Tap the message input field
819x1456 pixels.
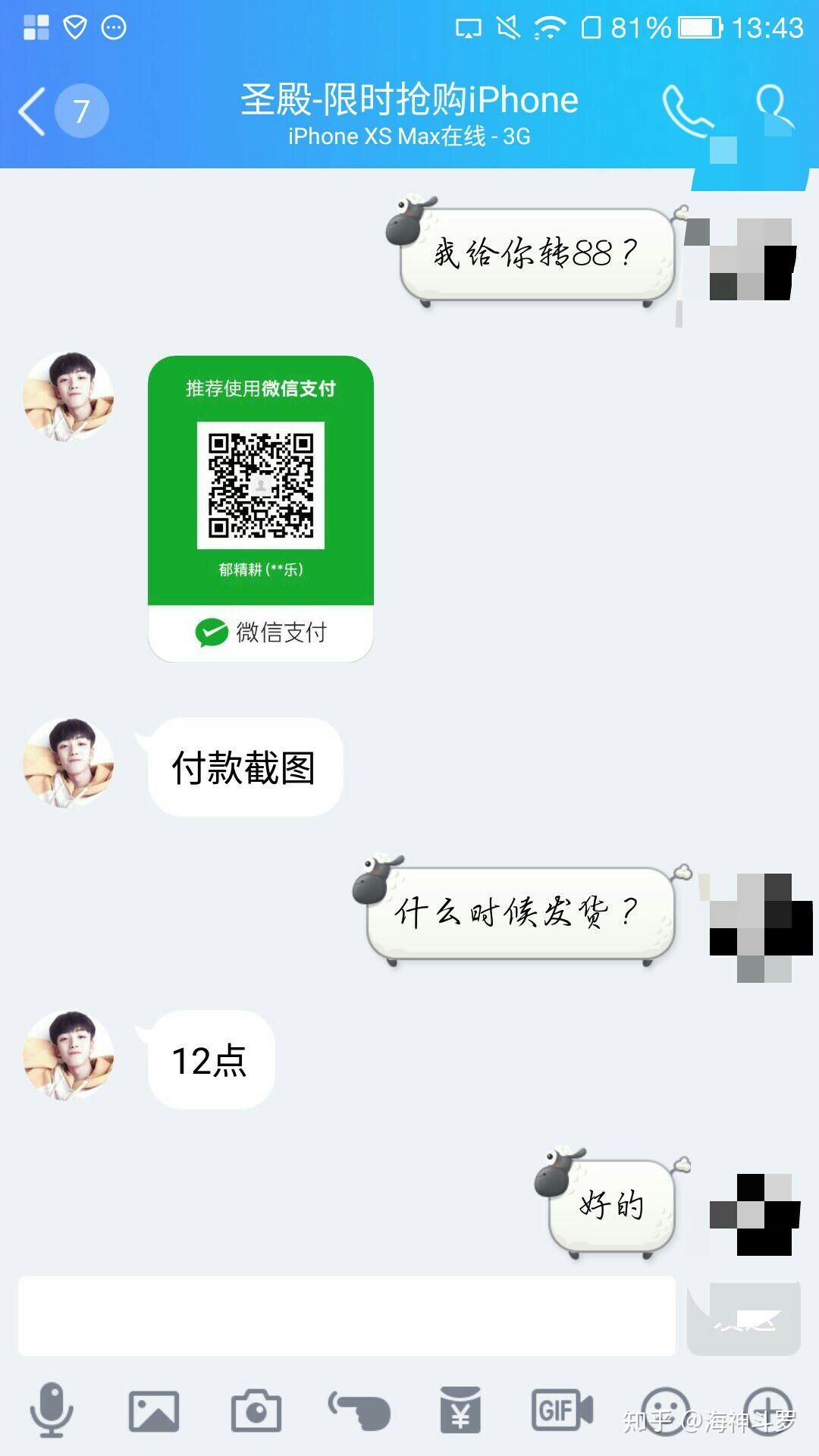(347, 1316)
